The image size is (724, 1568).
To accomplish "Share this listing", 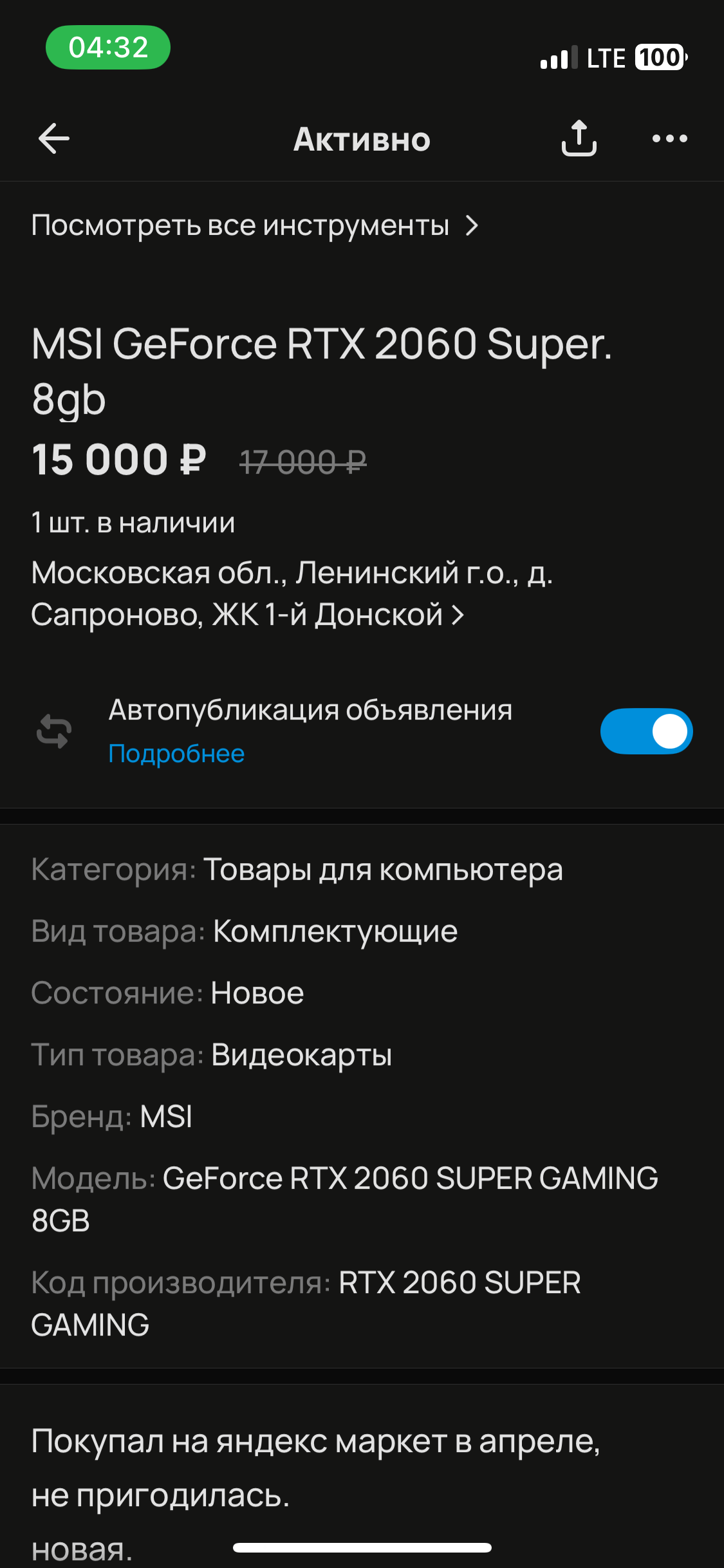I will [x=579, y=138].
